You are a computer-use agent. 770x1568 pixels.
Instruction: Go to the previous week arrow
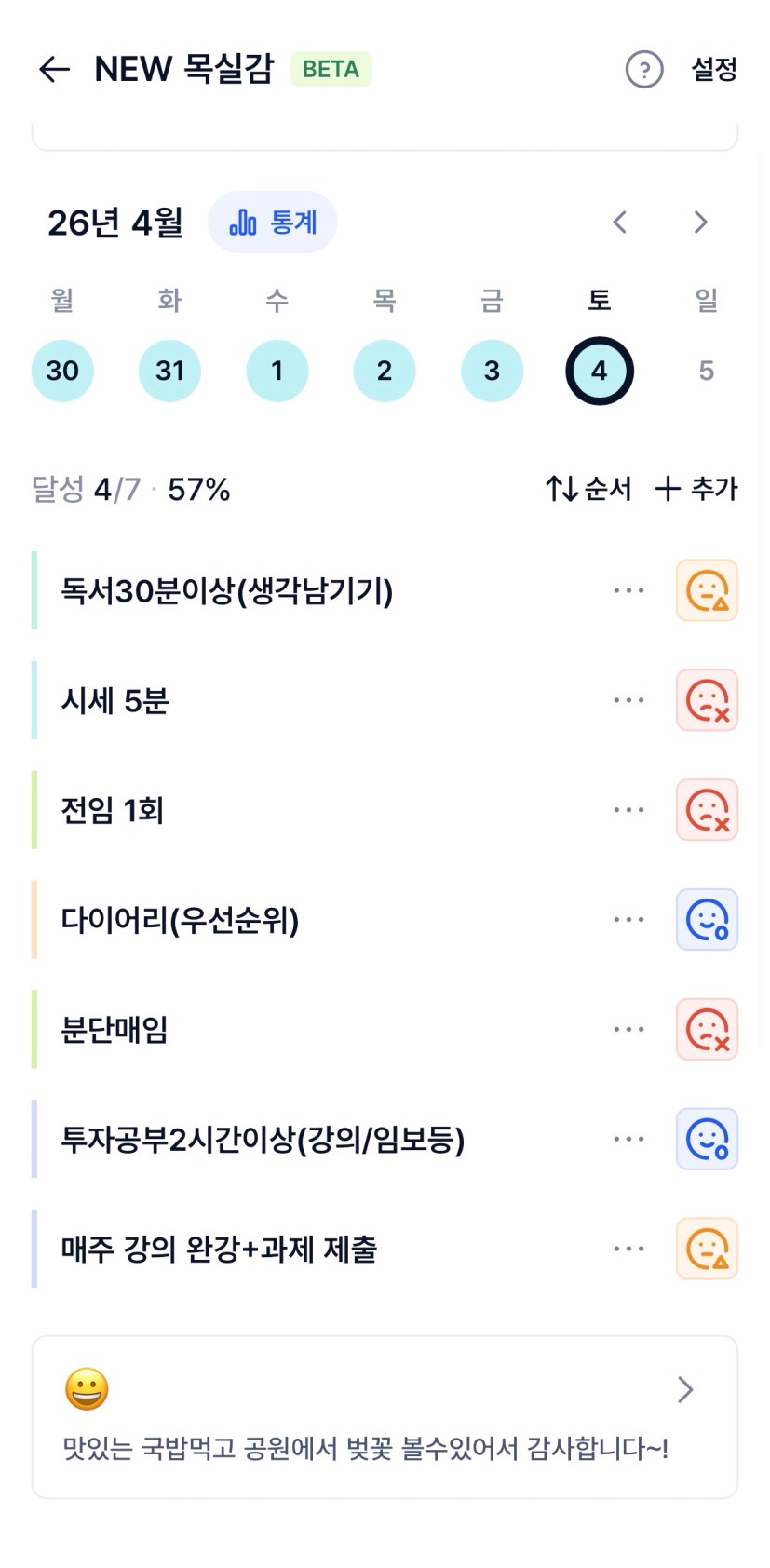click(620, 223)
